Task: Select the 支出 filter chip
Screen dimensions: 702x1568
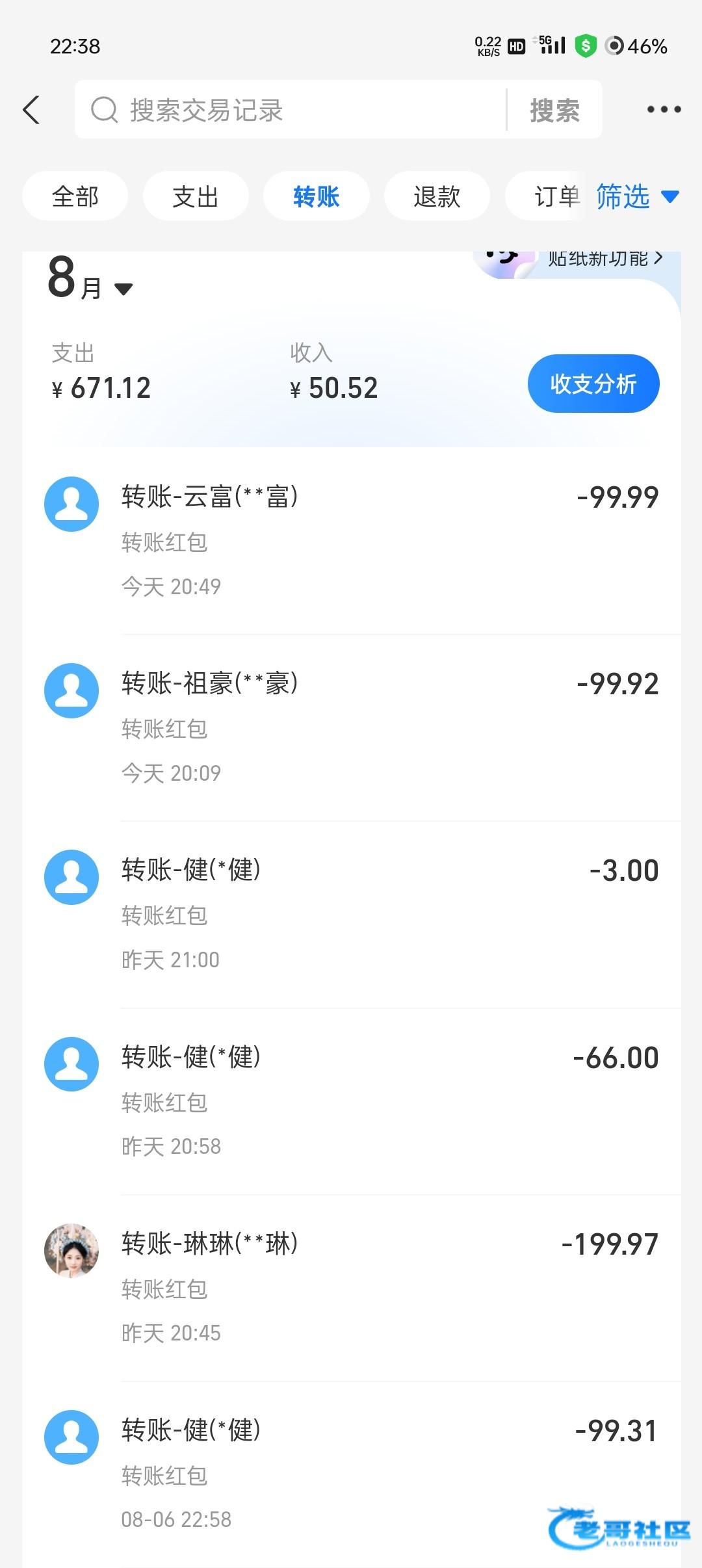Action: 195,196
